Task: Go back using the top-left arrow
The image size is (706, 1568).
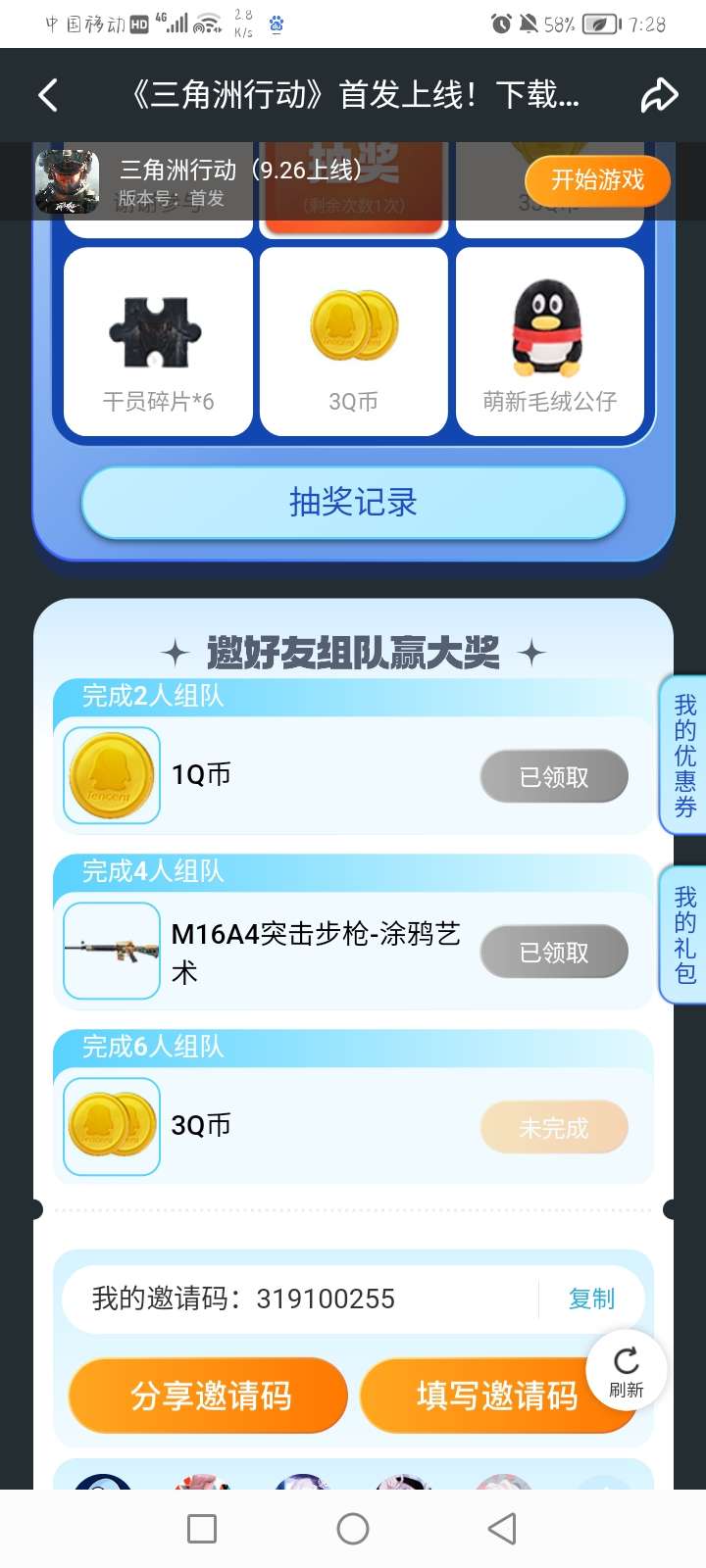Action: tap(47, 95)
